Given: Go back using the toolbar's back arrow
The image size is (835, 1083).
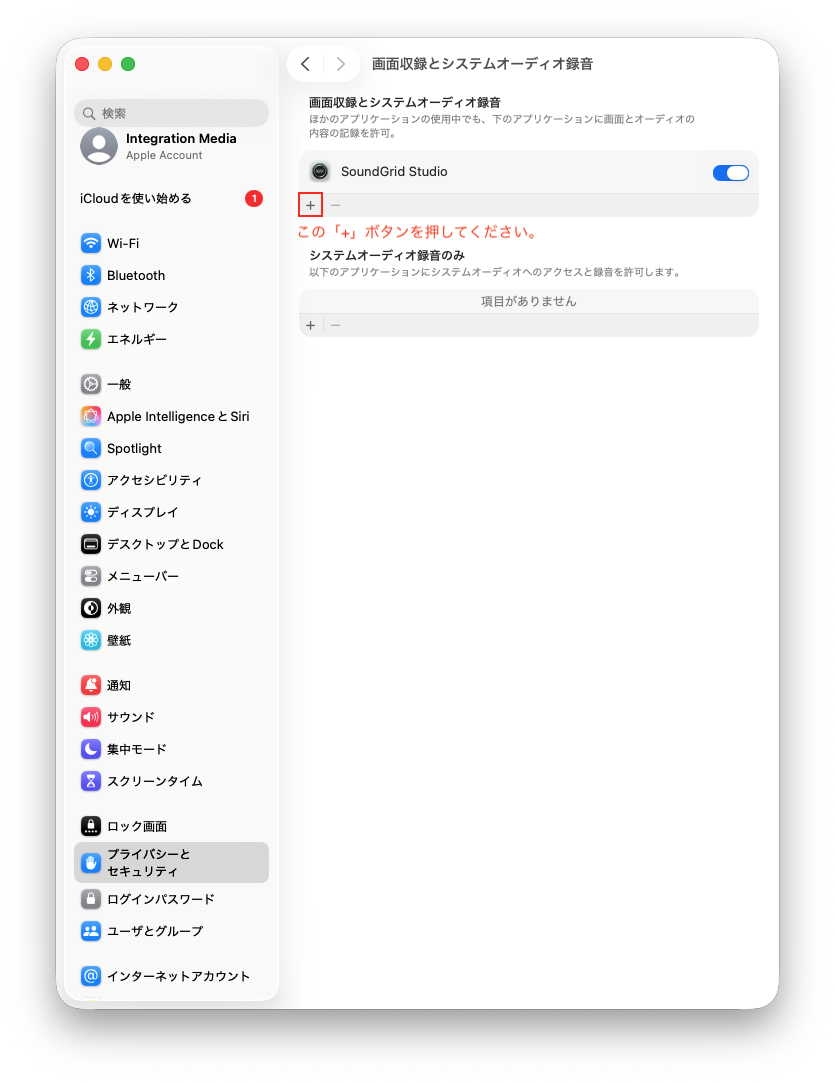Looking at the screenshot, I should (305, 64).
